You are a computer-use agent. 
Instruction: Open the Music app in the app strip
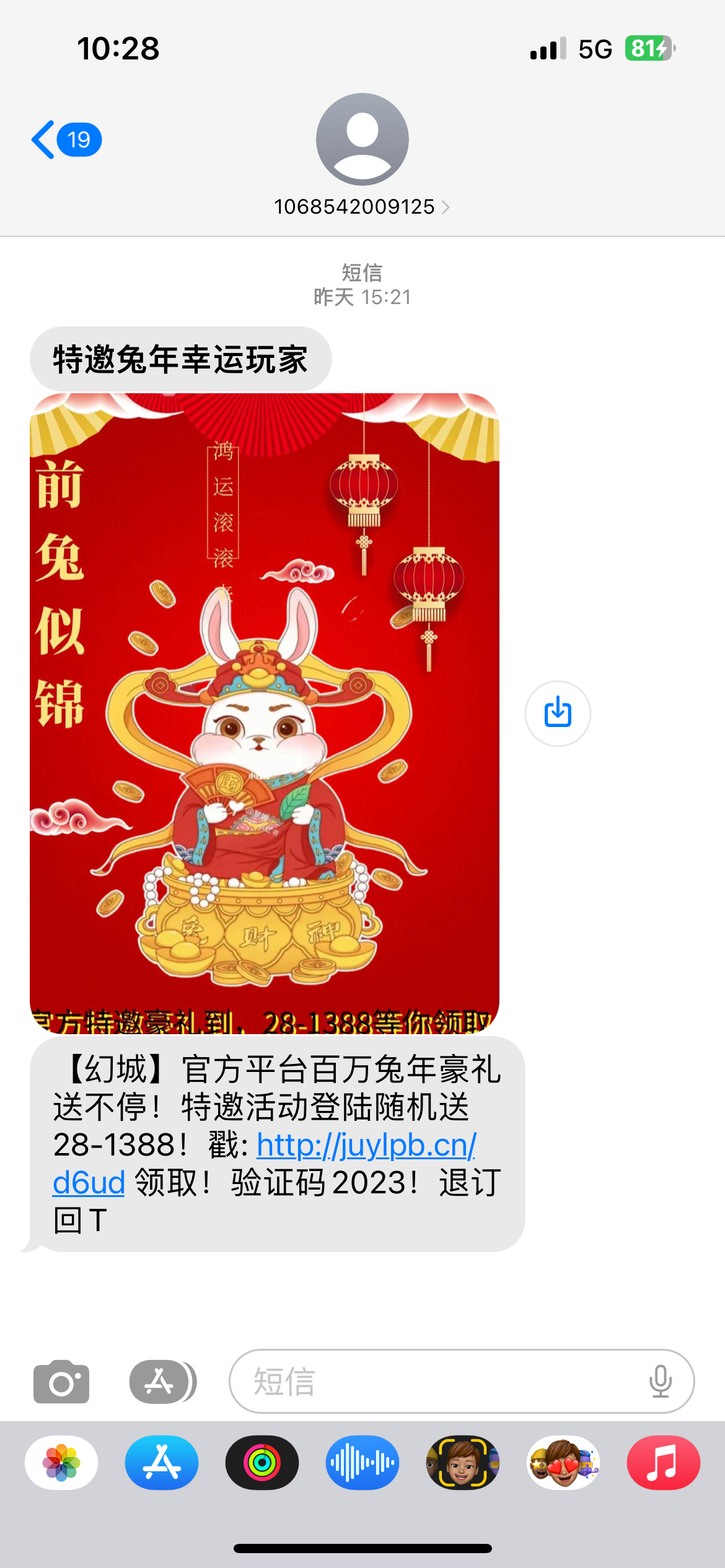coord(664,1463)
